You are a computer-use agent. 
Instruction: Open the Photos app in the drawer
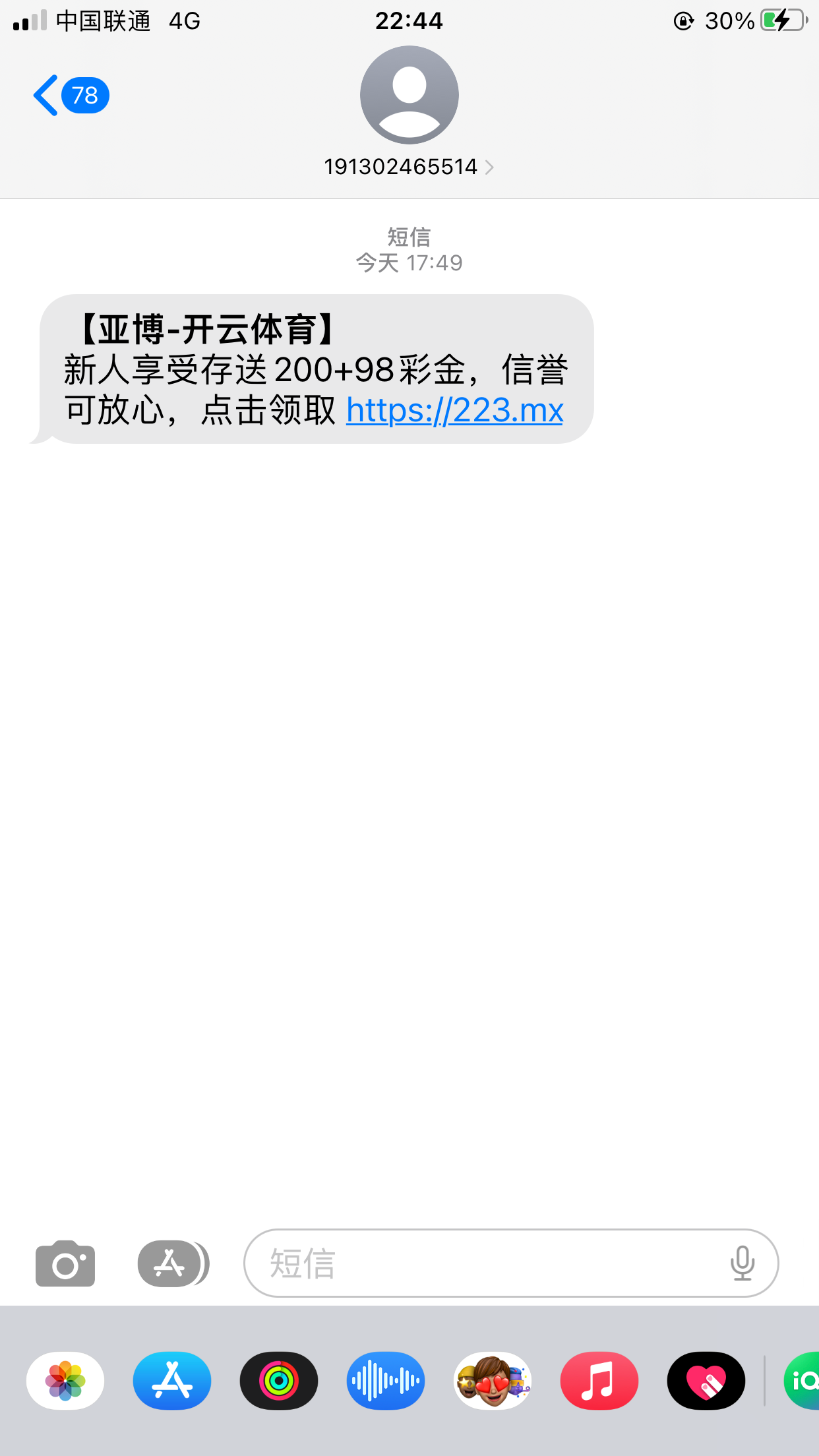(x=65, y=1381)
